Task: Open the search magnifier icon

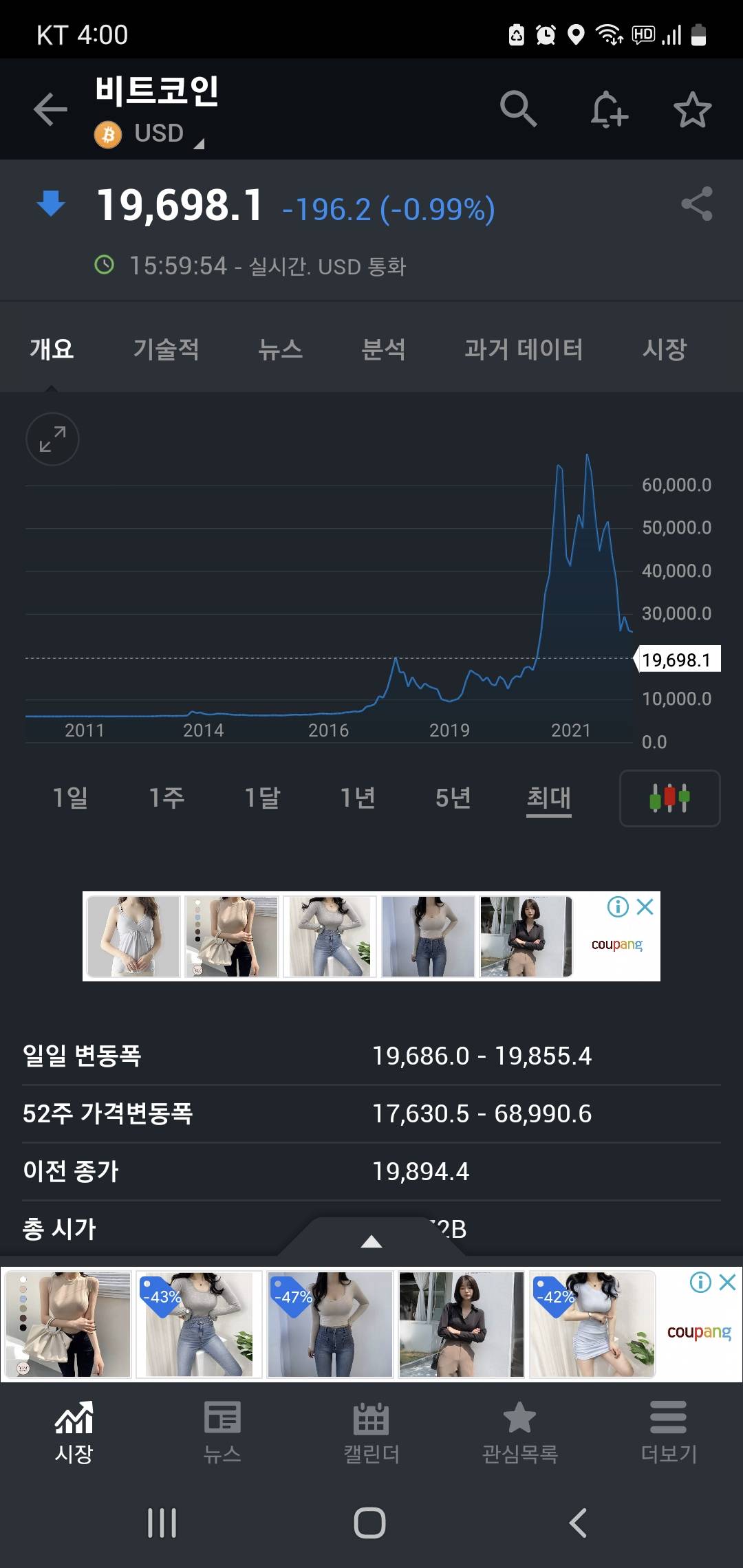Action: (x=518, y=109)
